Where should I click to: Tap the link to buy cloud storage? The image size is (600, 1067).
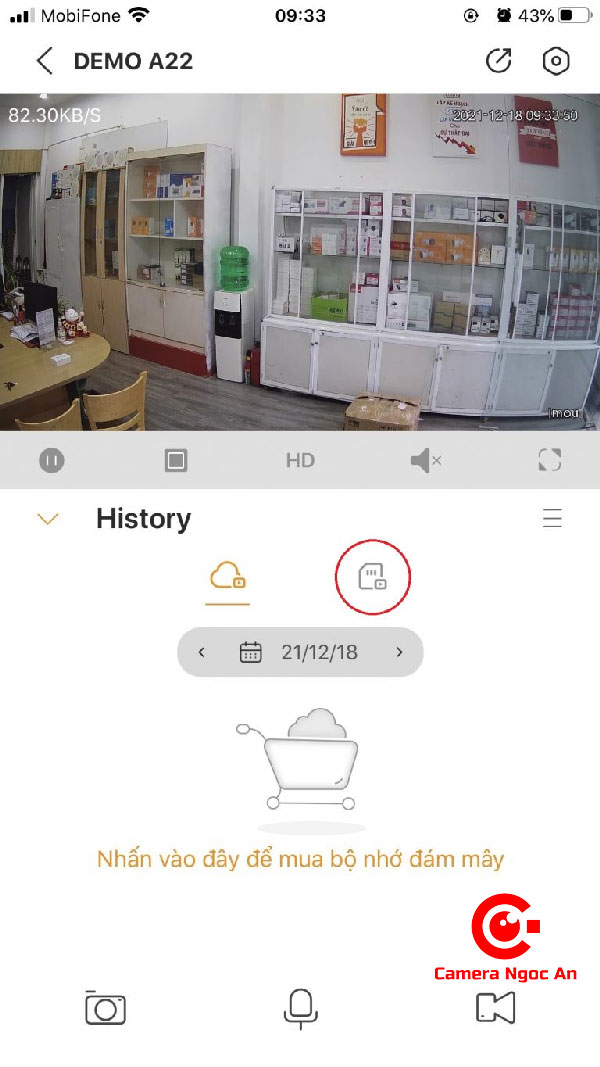[300, 858]
